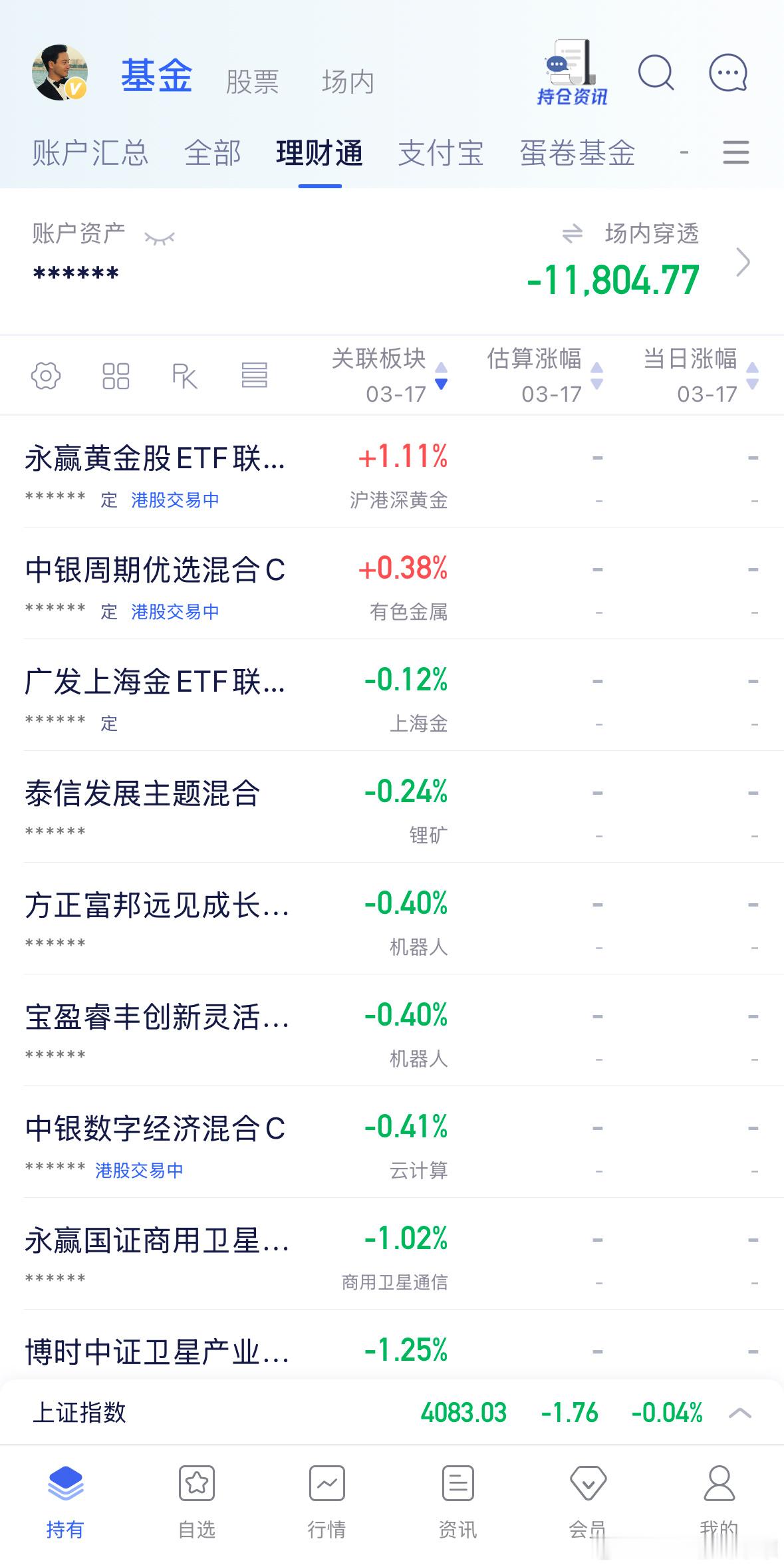Screen dimensions: 784x1567
Task: Collapse the 上证指数 bottom ticker bar
Action: (740, 1412)
